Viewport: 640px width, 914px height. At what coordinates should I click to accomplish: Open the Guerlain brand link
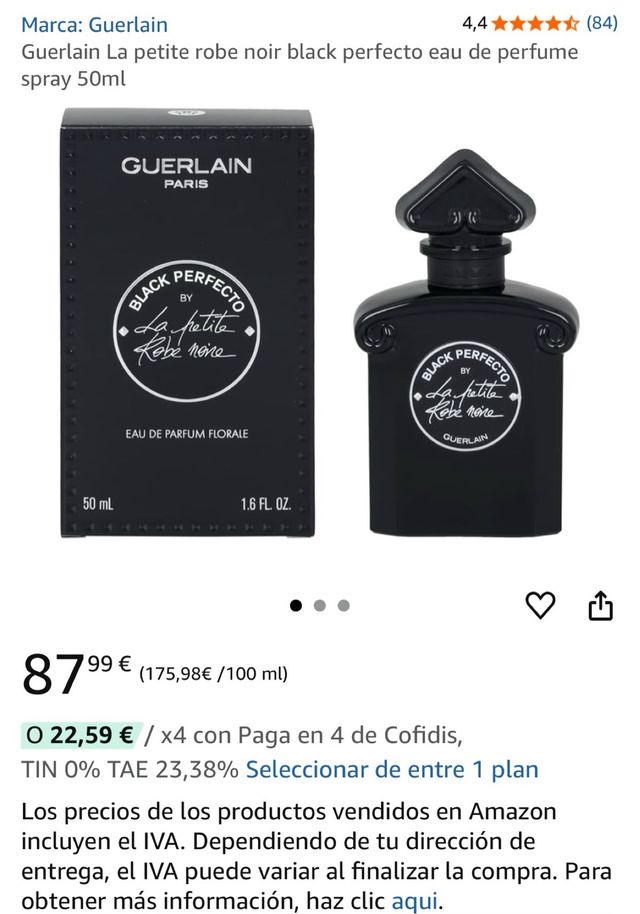95,24
